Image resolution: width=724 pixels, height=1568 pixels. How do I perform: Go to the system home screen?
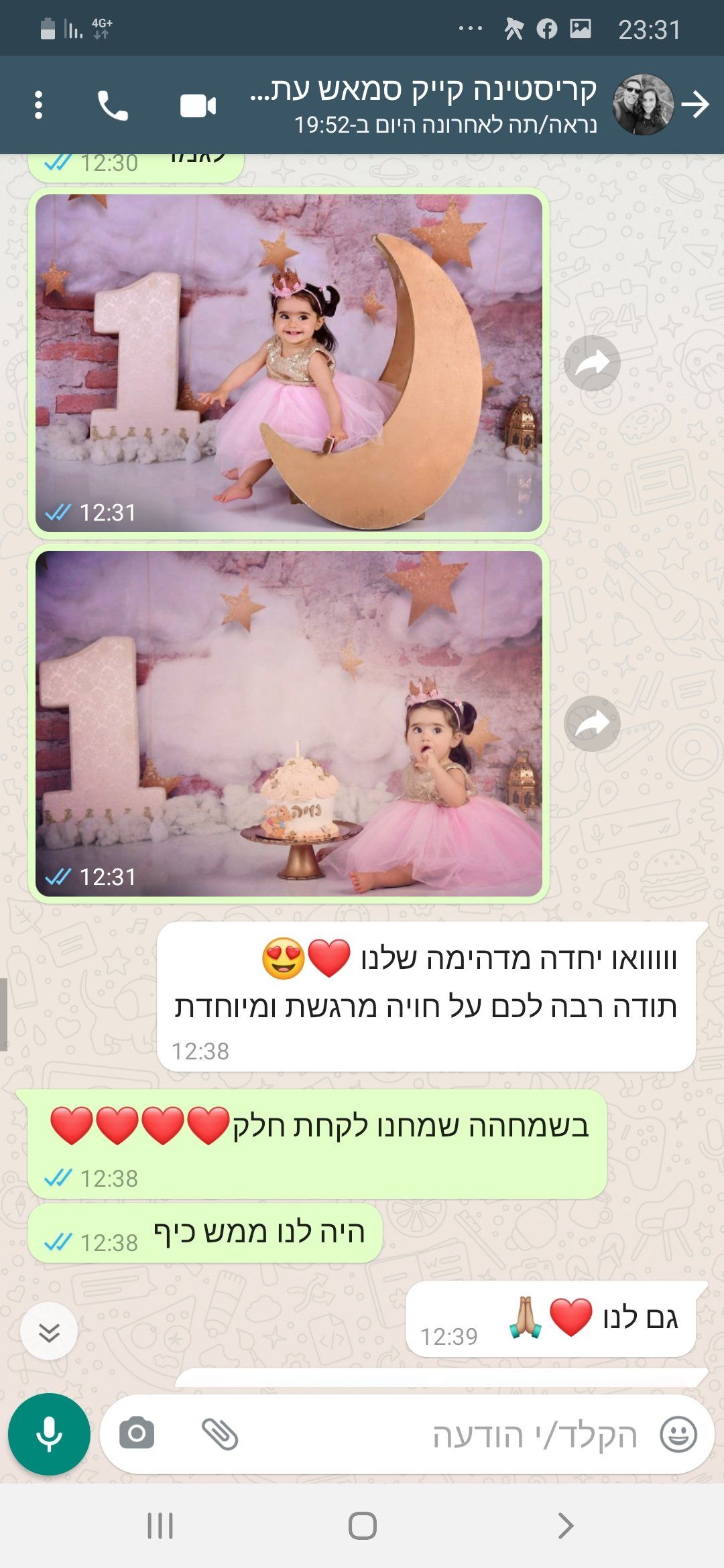[x=362, y=1526]
